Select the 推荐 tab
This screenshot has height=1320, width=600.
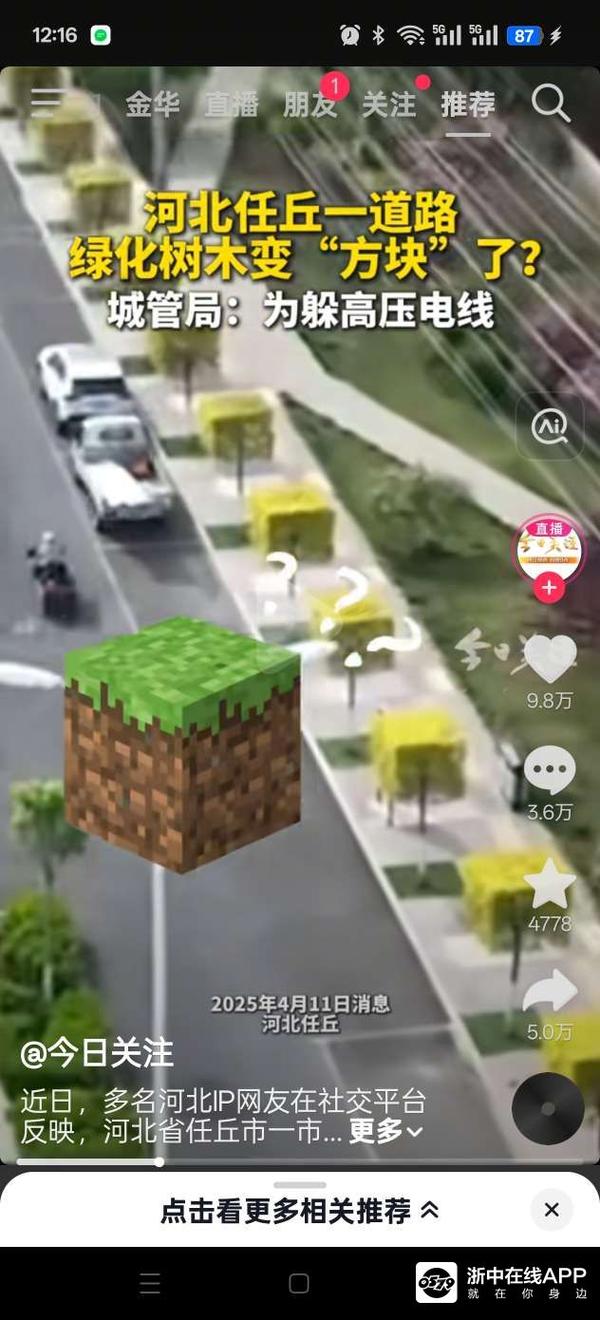click(468, 105)
